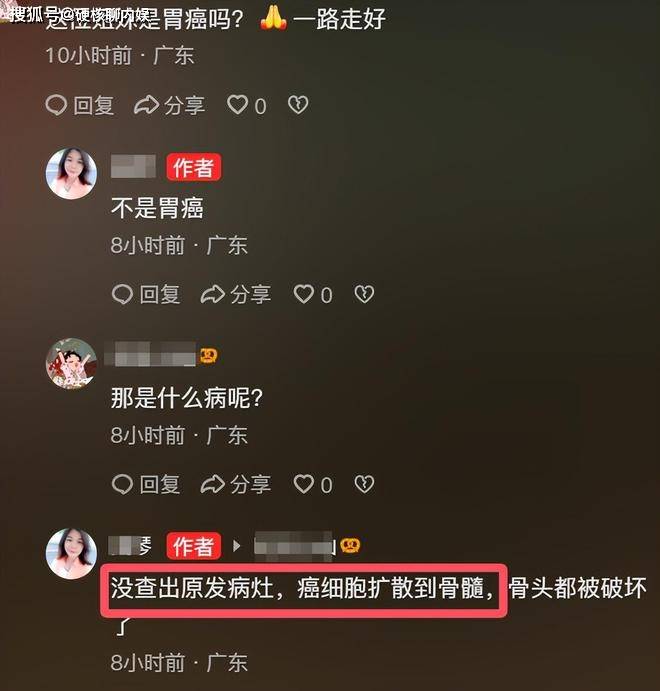Dislike the 那是什么病呢 comment
Image resolution: width=660 pixels, height=691 pixels.
point(364,484)
